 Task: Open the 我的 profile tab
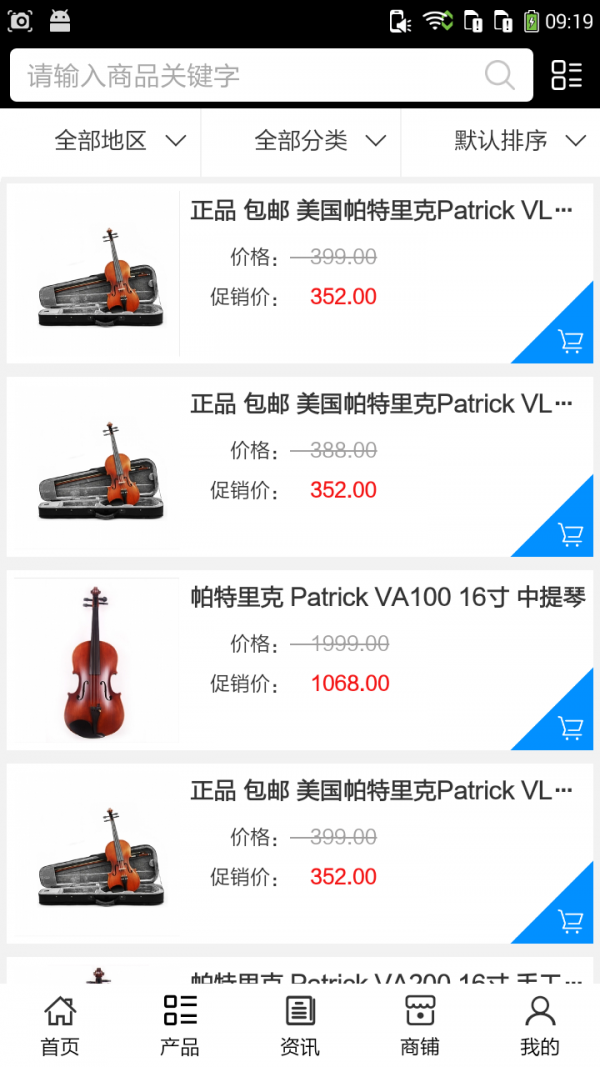click(540, 1025)
